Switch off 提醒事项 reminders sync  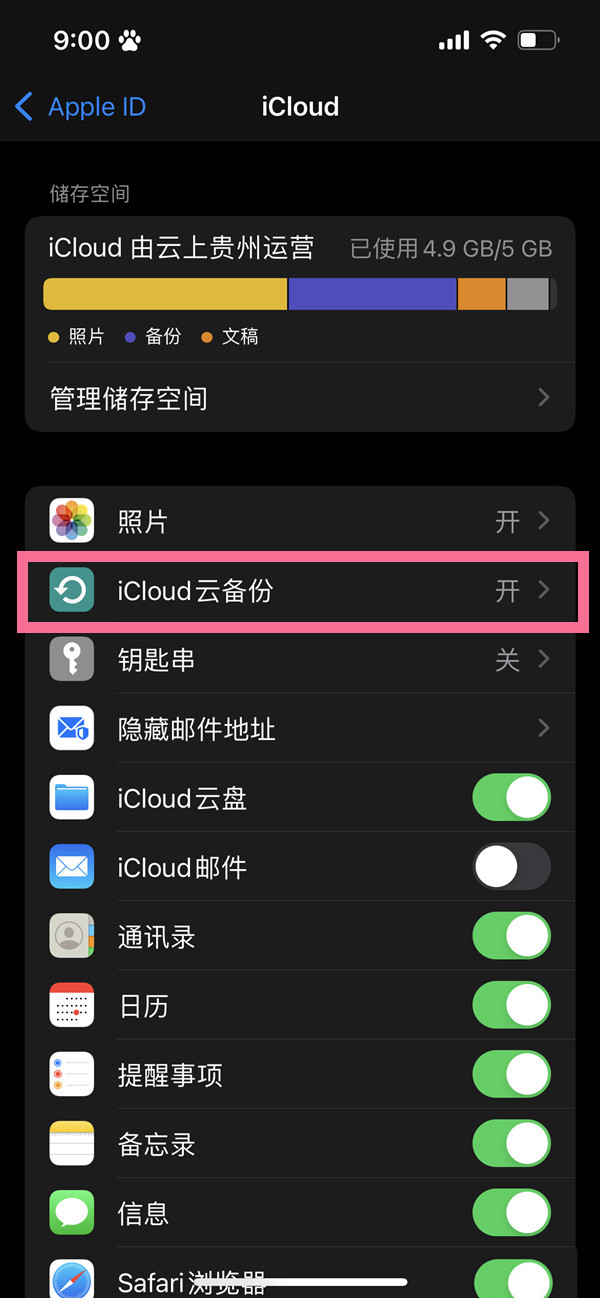tap(511, 1075)
